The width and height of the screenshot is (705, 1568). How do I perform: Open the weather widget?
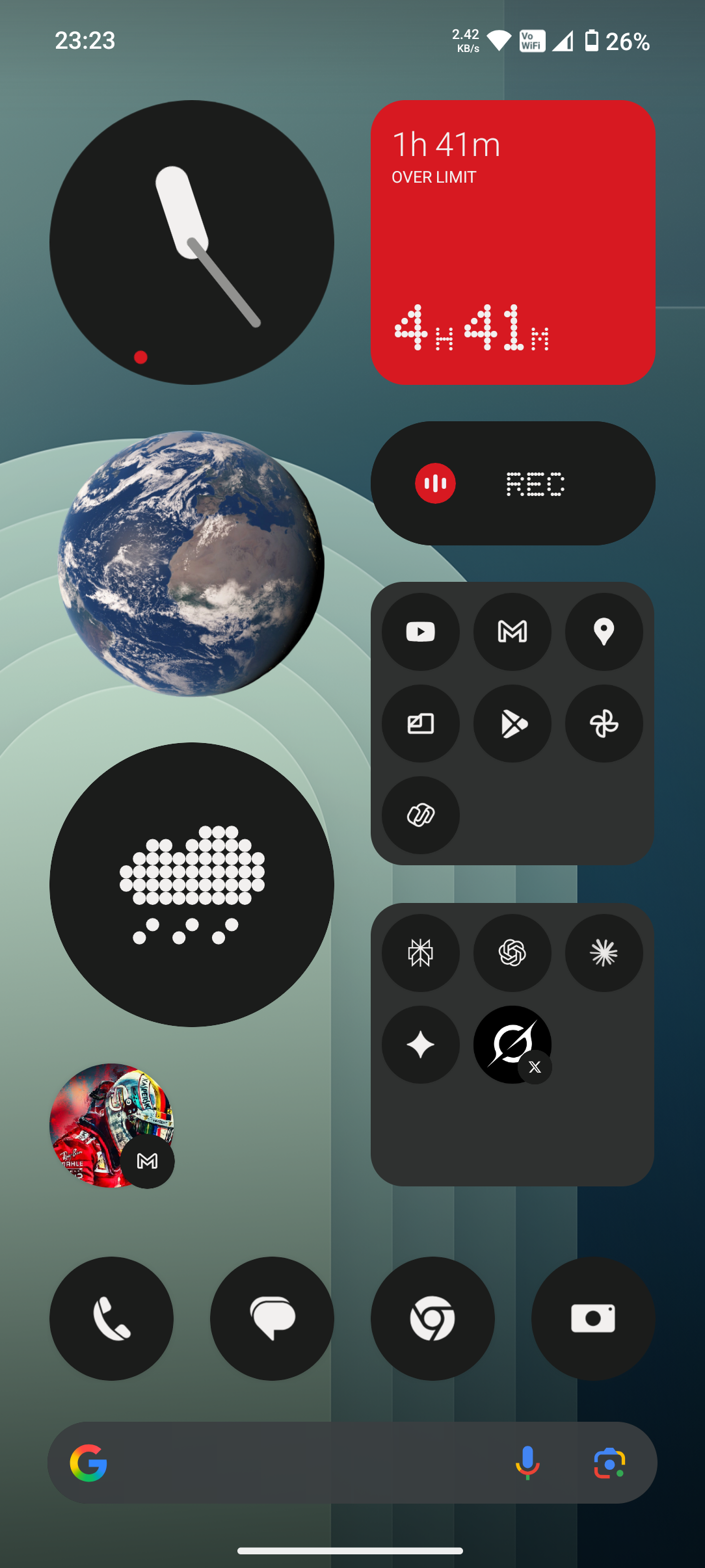pyautogui.click(x=191, y=884)
